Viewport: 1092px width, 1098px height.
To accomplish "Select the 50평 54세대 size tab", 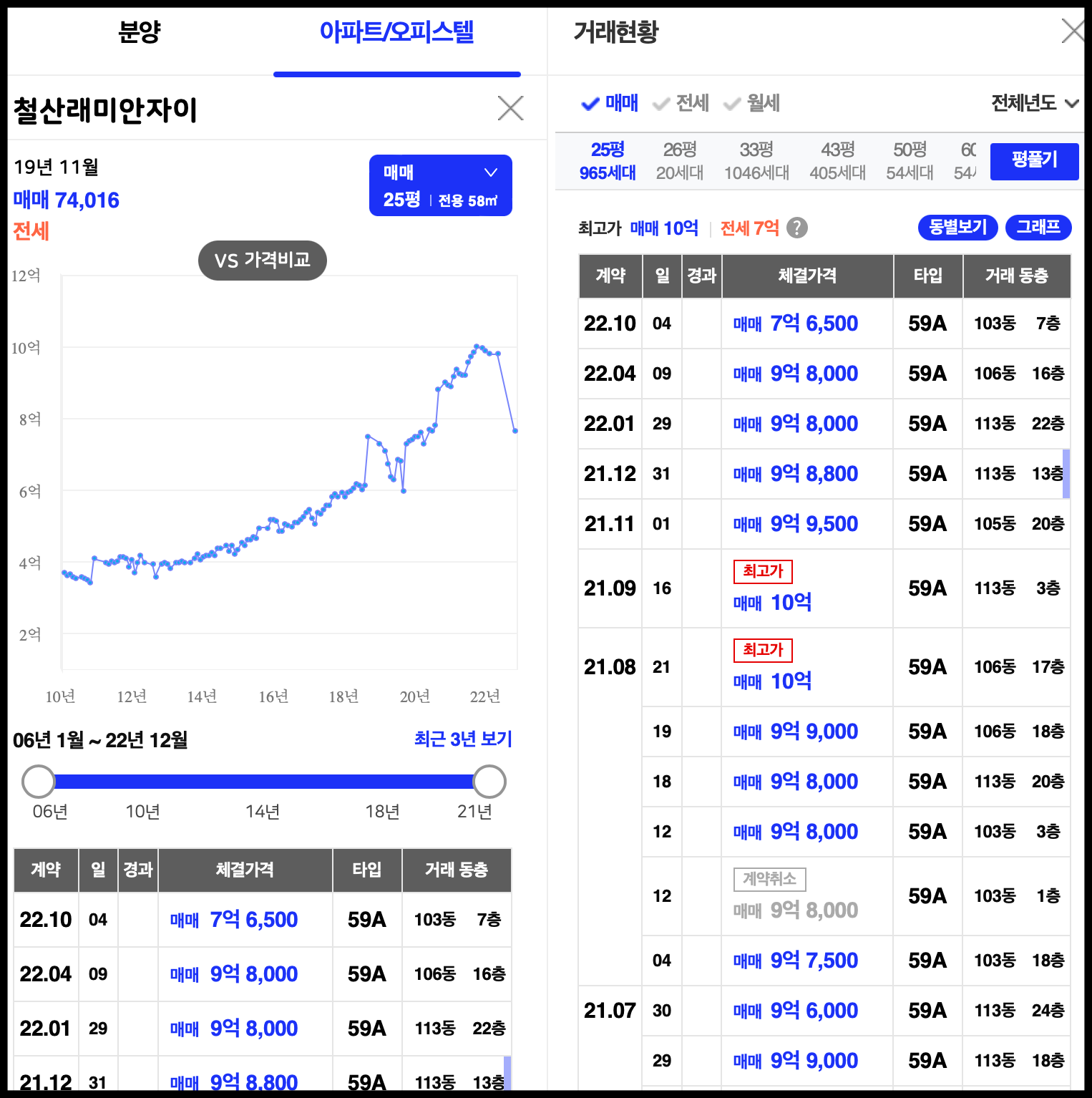I will [x=910, y=161].
